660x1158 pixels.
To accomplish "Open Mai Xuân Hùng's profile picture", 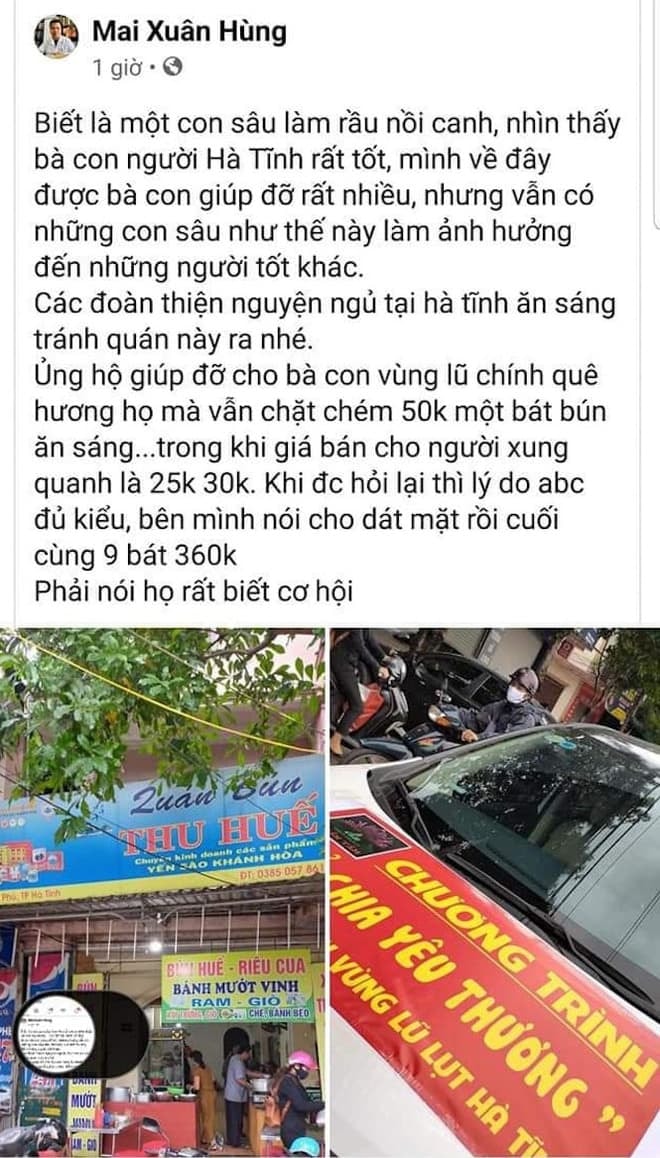I will (57, 38).
